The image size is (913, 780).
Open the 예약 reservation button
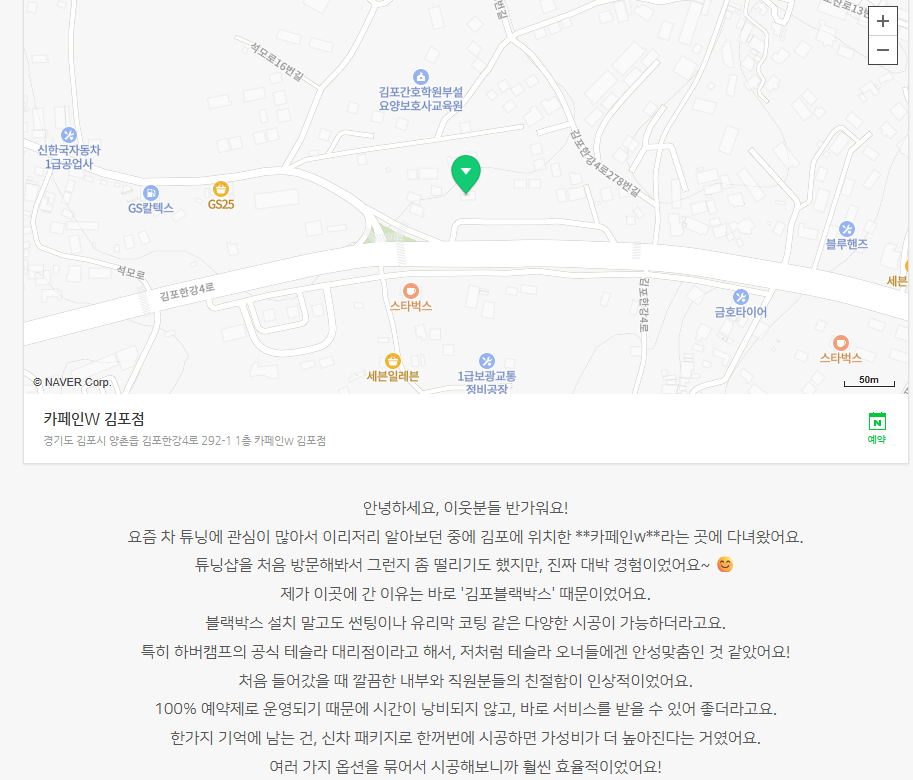tap(877, 428)
